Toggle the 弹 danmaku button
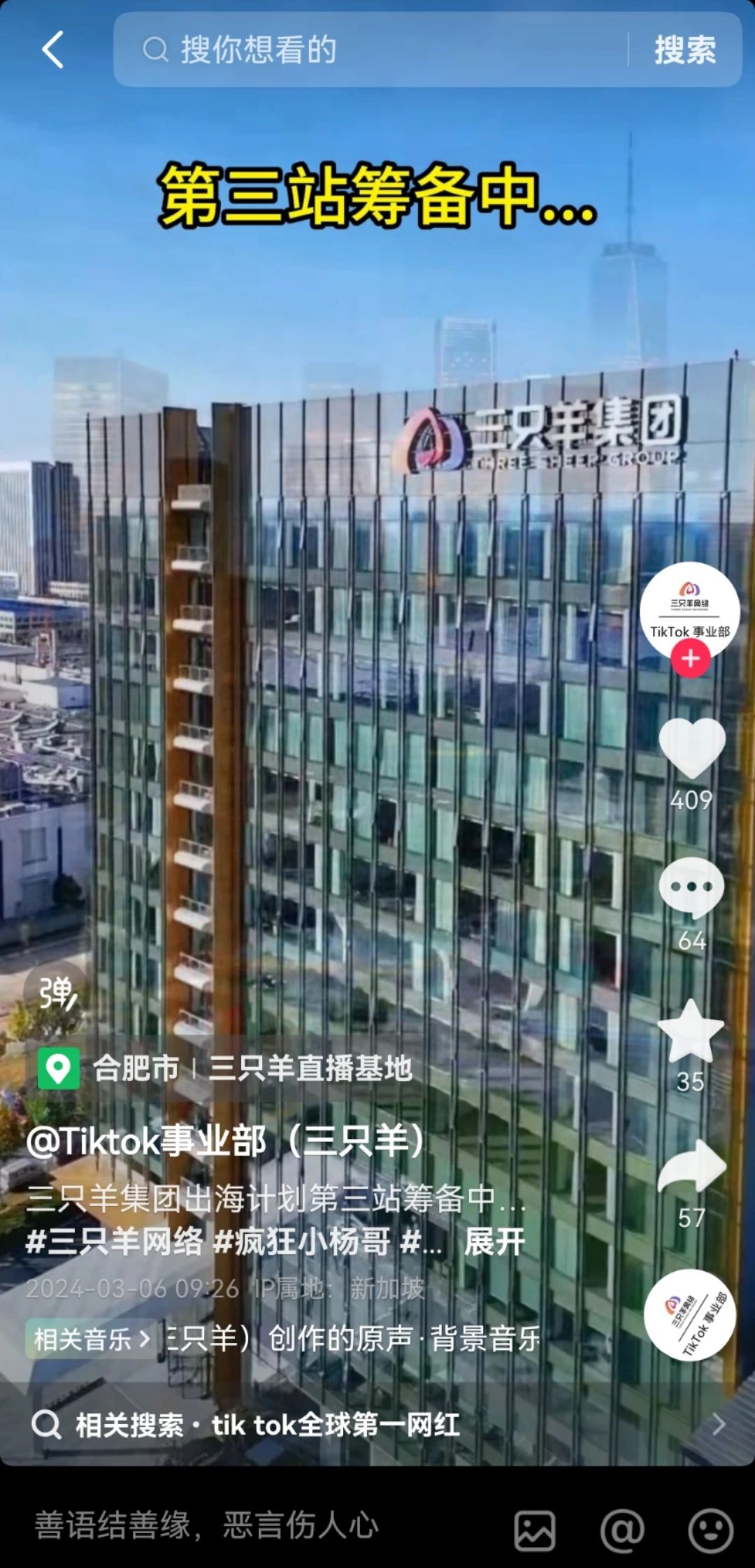Viewport: 755px width, 1568px height. pos(56,993)
